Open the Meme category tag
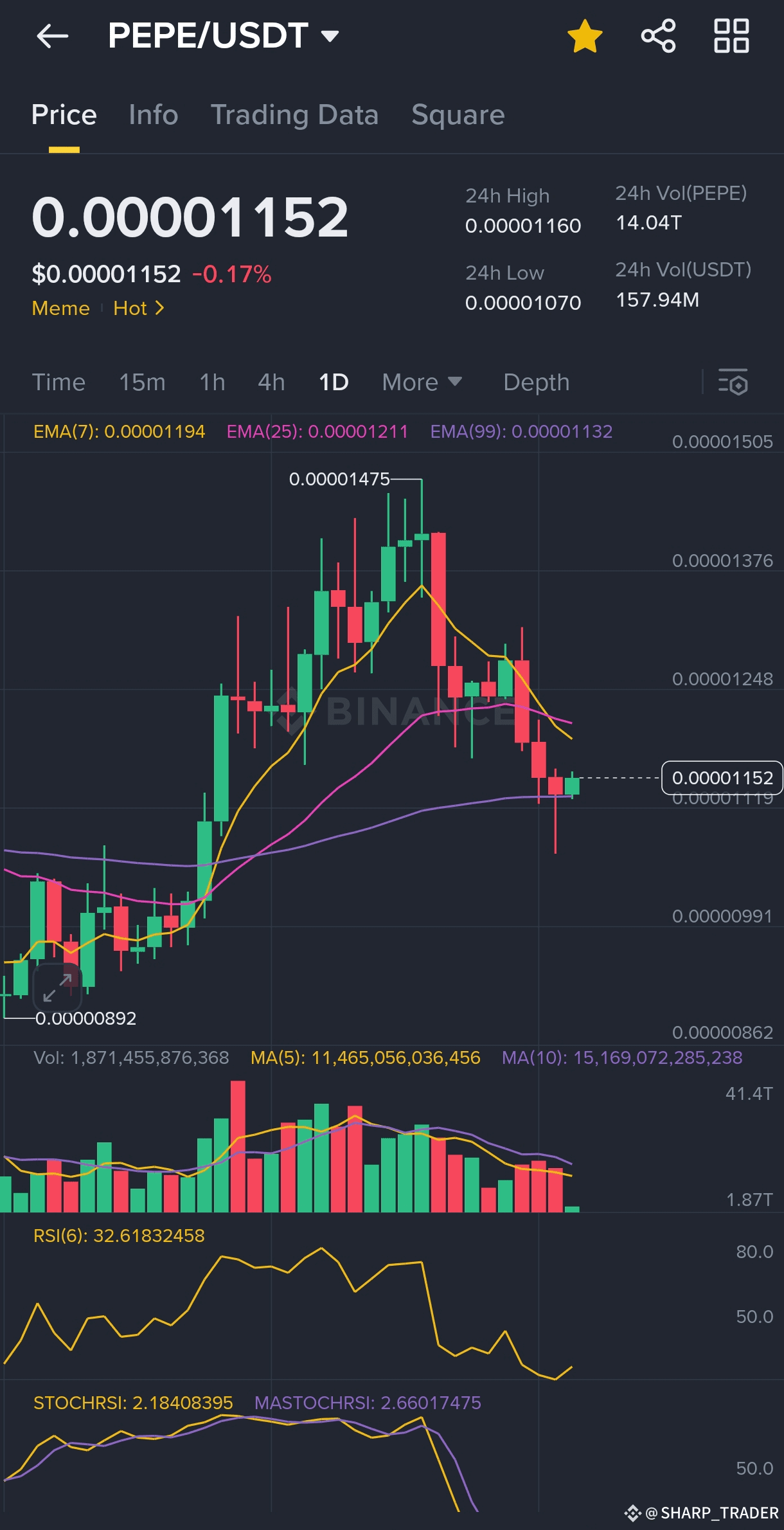 click(x=61, y=309)
